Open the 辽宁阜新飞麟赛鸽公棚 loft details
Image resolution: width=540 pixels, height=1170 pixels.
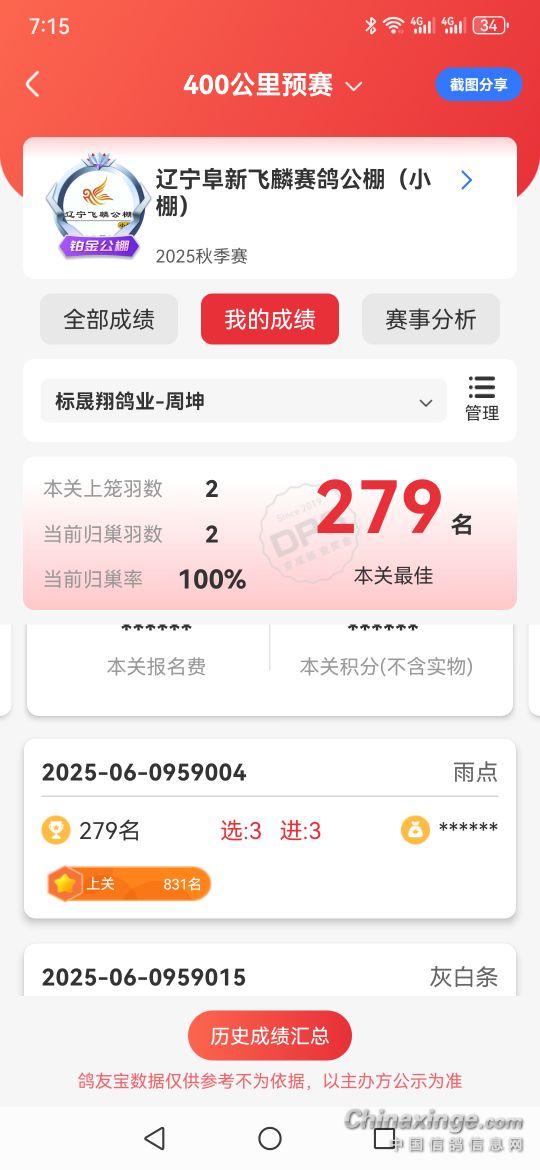270,207
